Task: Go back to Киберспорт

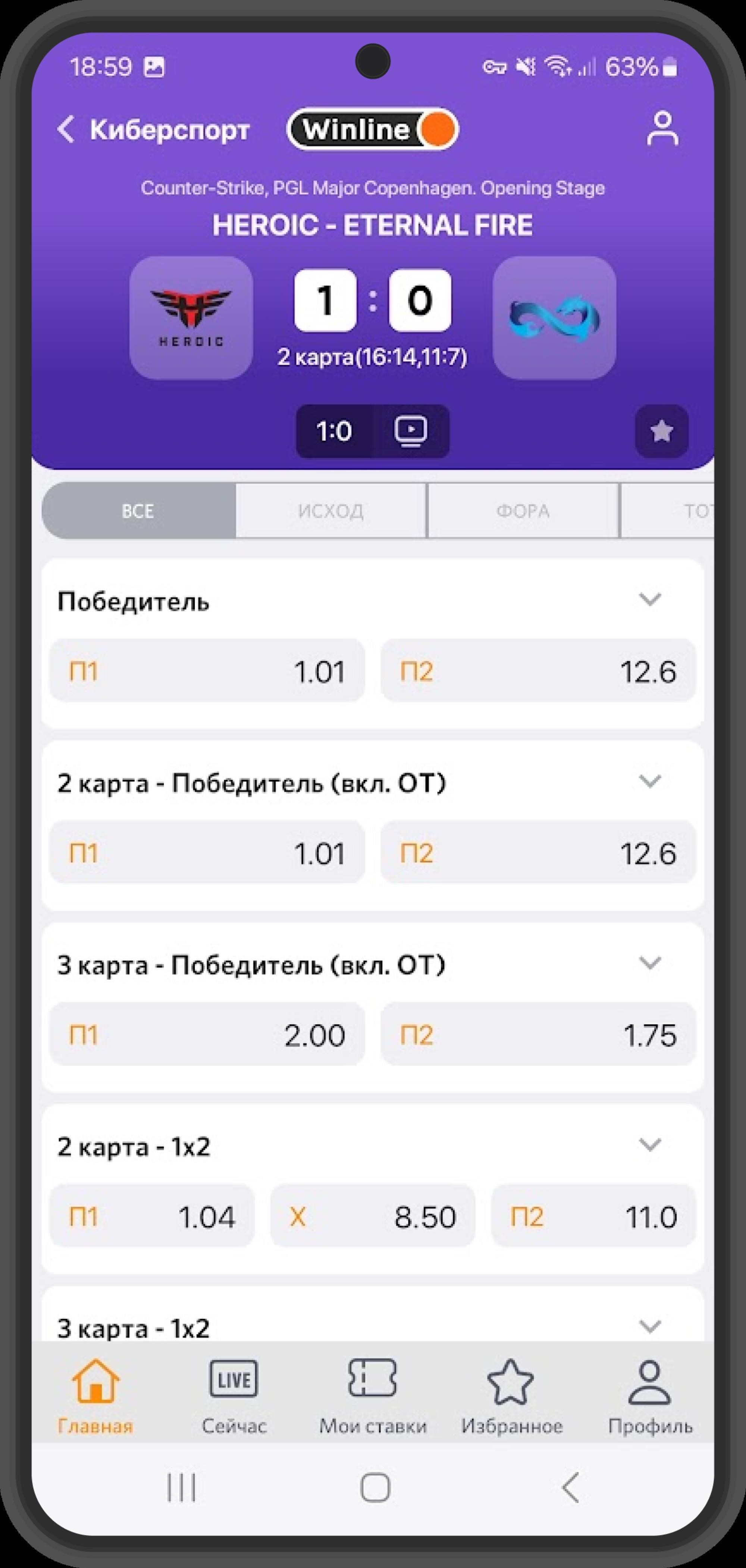Action: [152, 130]
